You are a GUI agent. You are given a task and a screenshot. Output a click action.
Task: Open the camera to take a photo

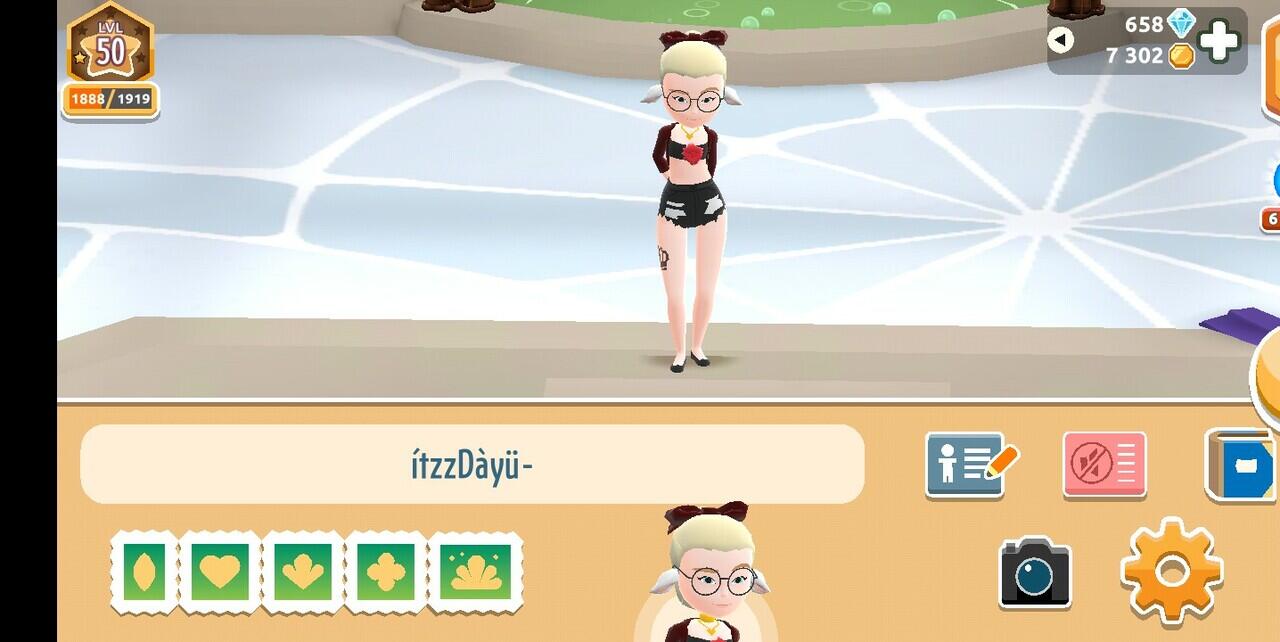(x=1035, y=573)
